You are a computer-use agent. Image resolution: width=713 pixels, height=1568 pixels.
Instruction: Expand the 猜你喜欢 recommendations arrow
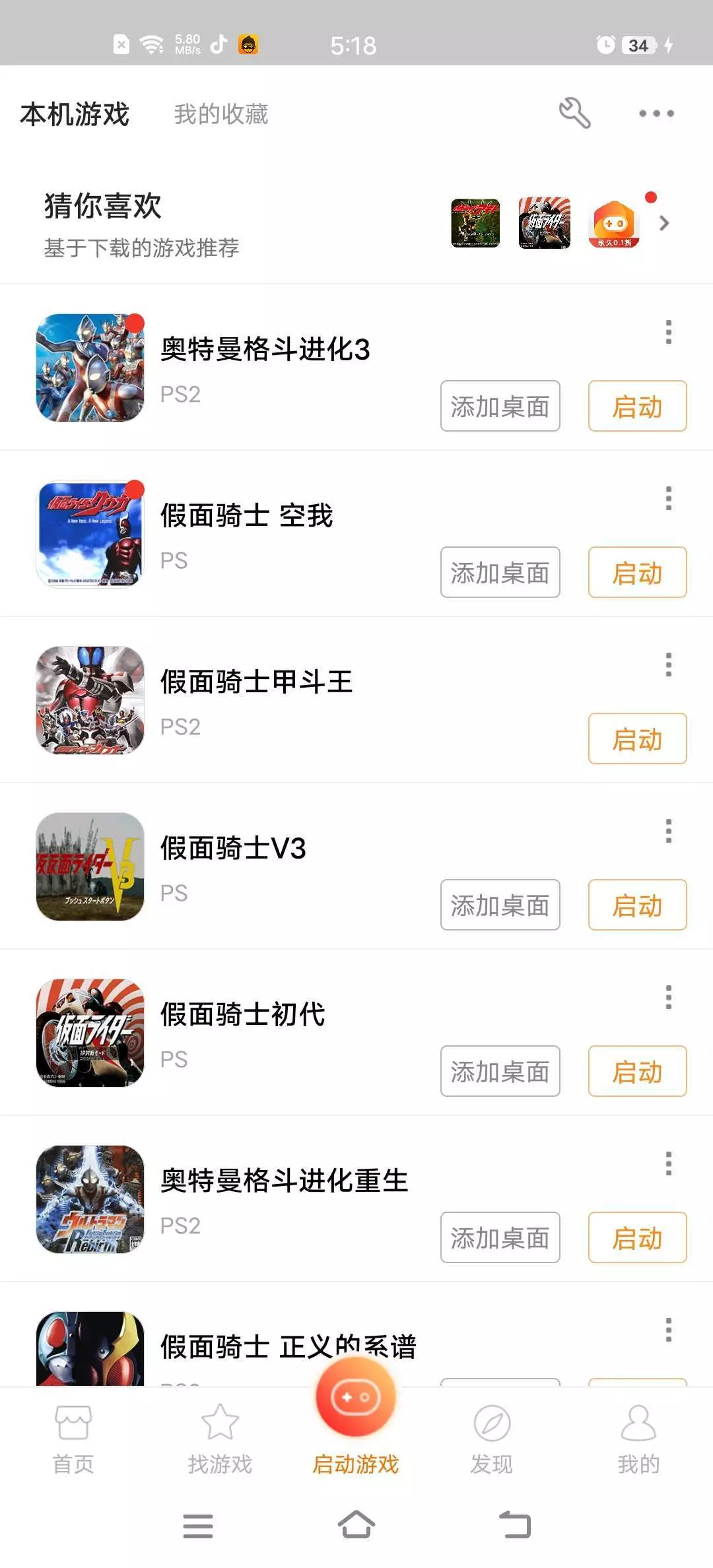click(x=664, y=223)
